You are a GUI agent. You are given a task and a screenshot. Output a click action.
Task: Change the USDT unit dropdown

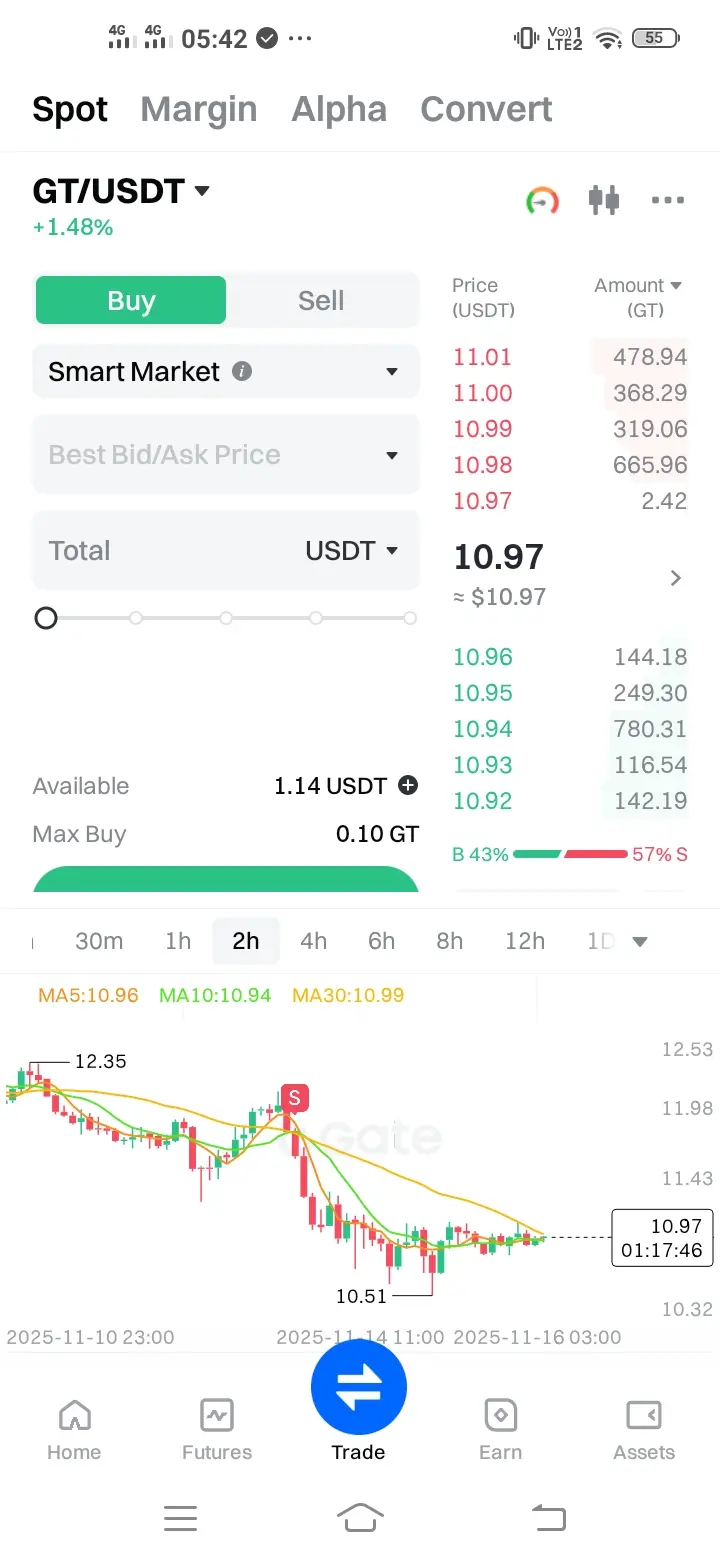(352, 551)
